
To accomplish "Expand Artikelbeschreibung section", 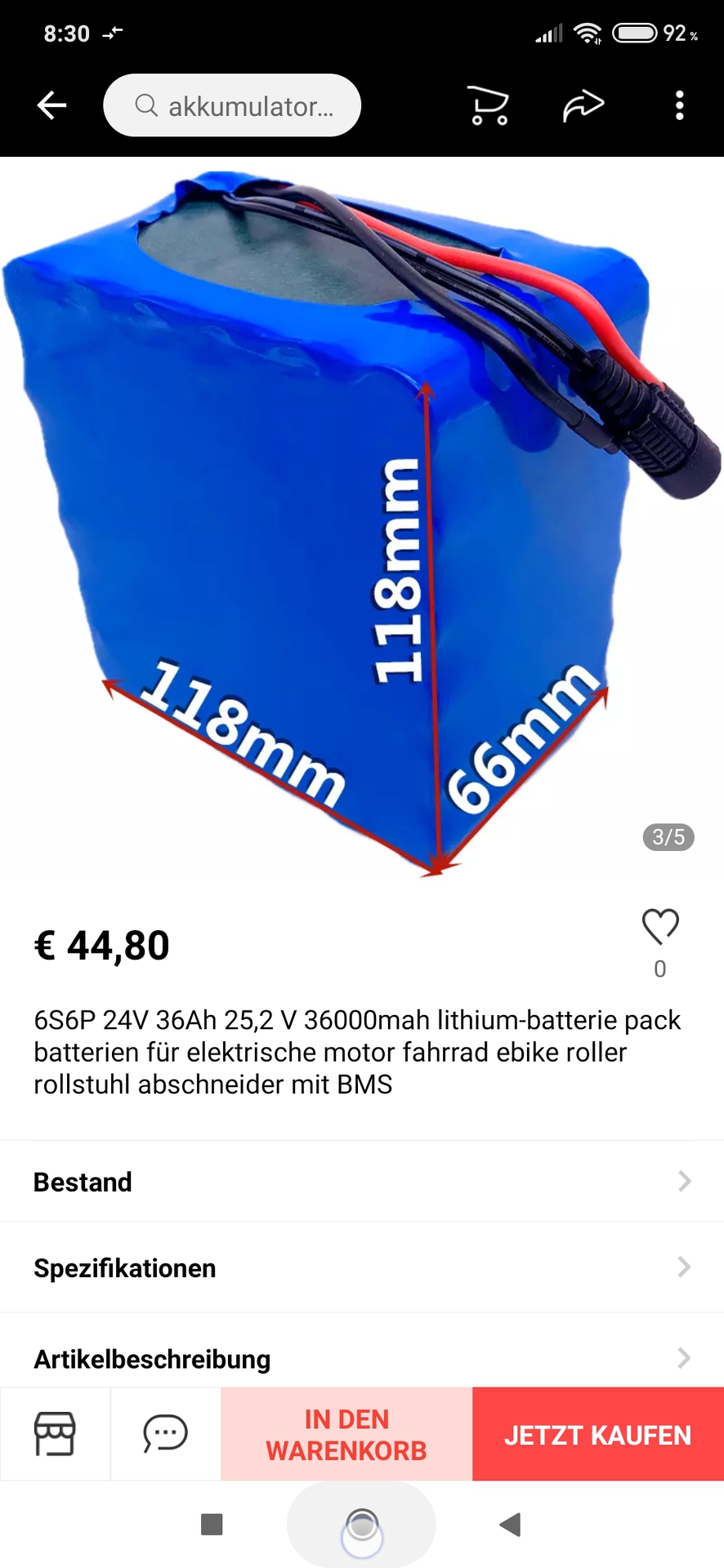I will pyautogui.click(x=362, y=1358).
